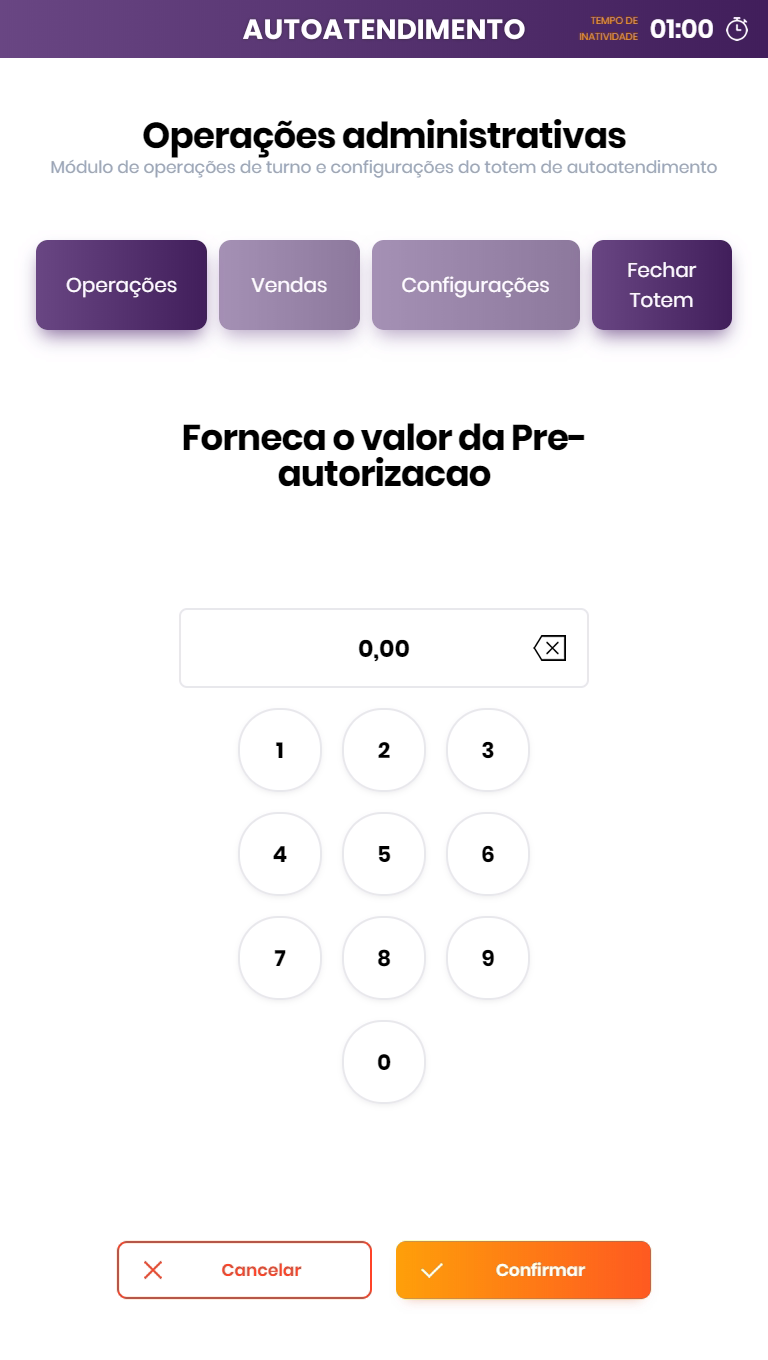Tap the 4 key
This screenshot has width=768, height=1360.
280,854
